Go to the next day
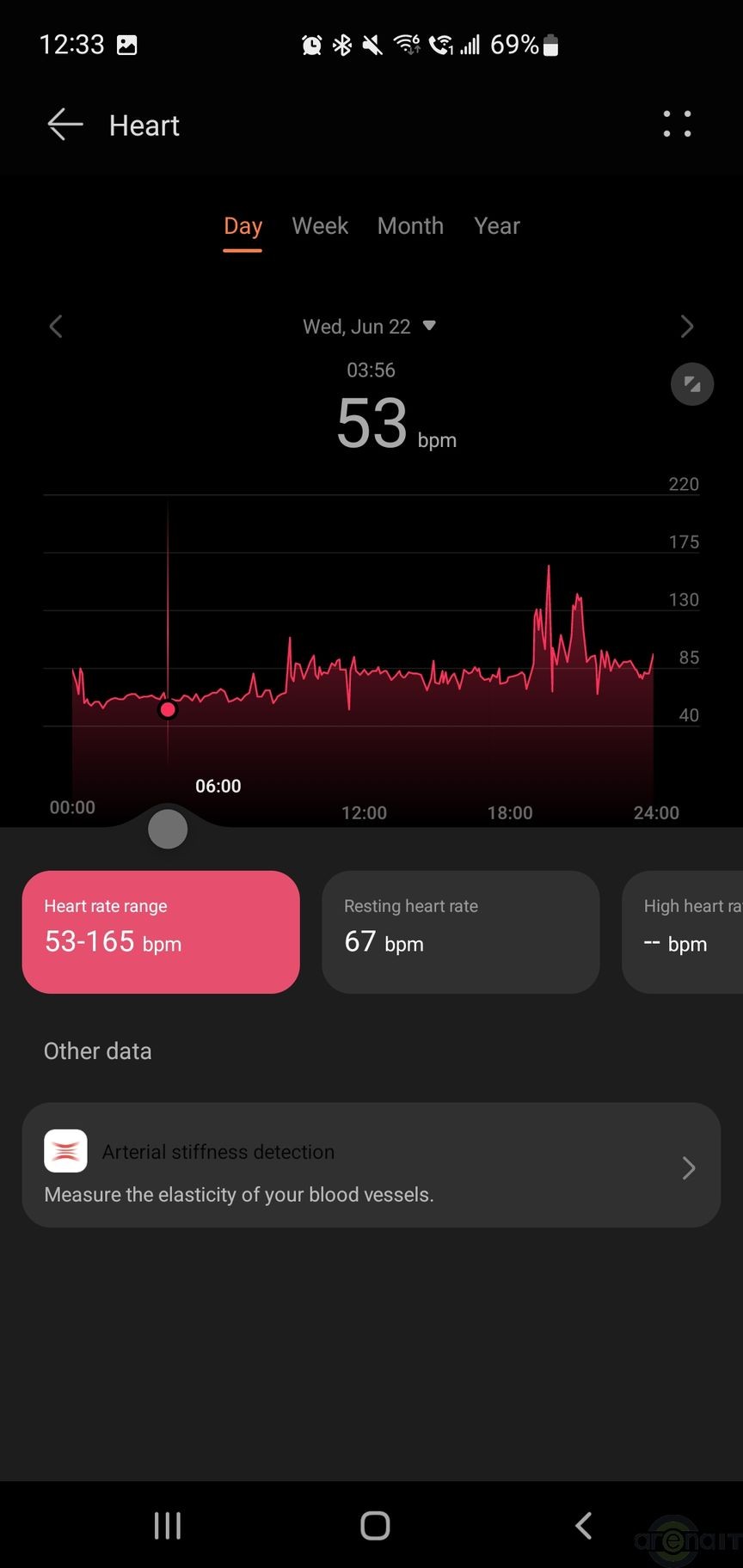The image size is (743, 1568). pyautogui.click(x=686, y=327)
